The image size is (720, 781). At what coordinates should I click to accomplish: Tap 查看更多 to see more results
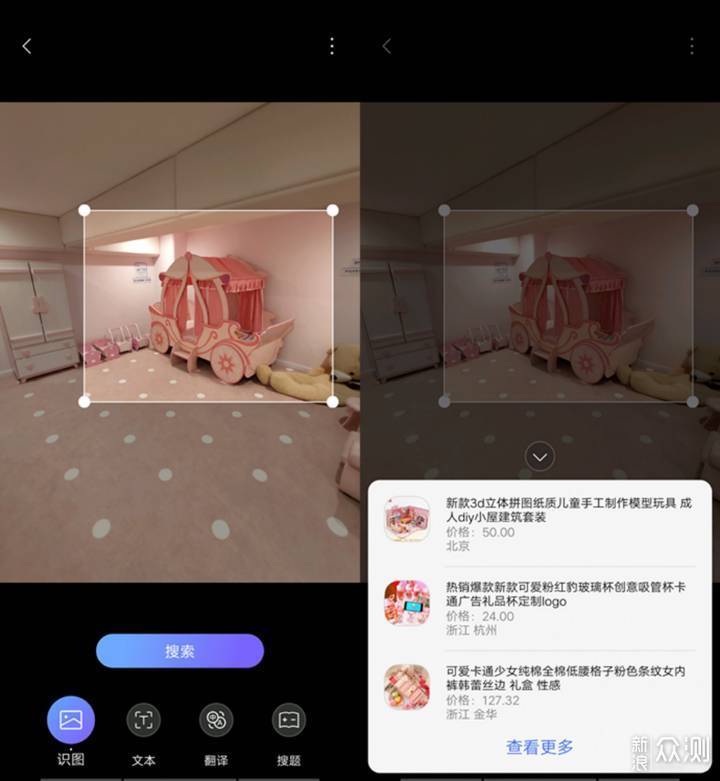click(540, 747)
